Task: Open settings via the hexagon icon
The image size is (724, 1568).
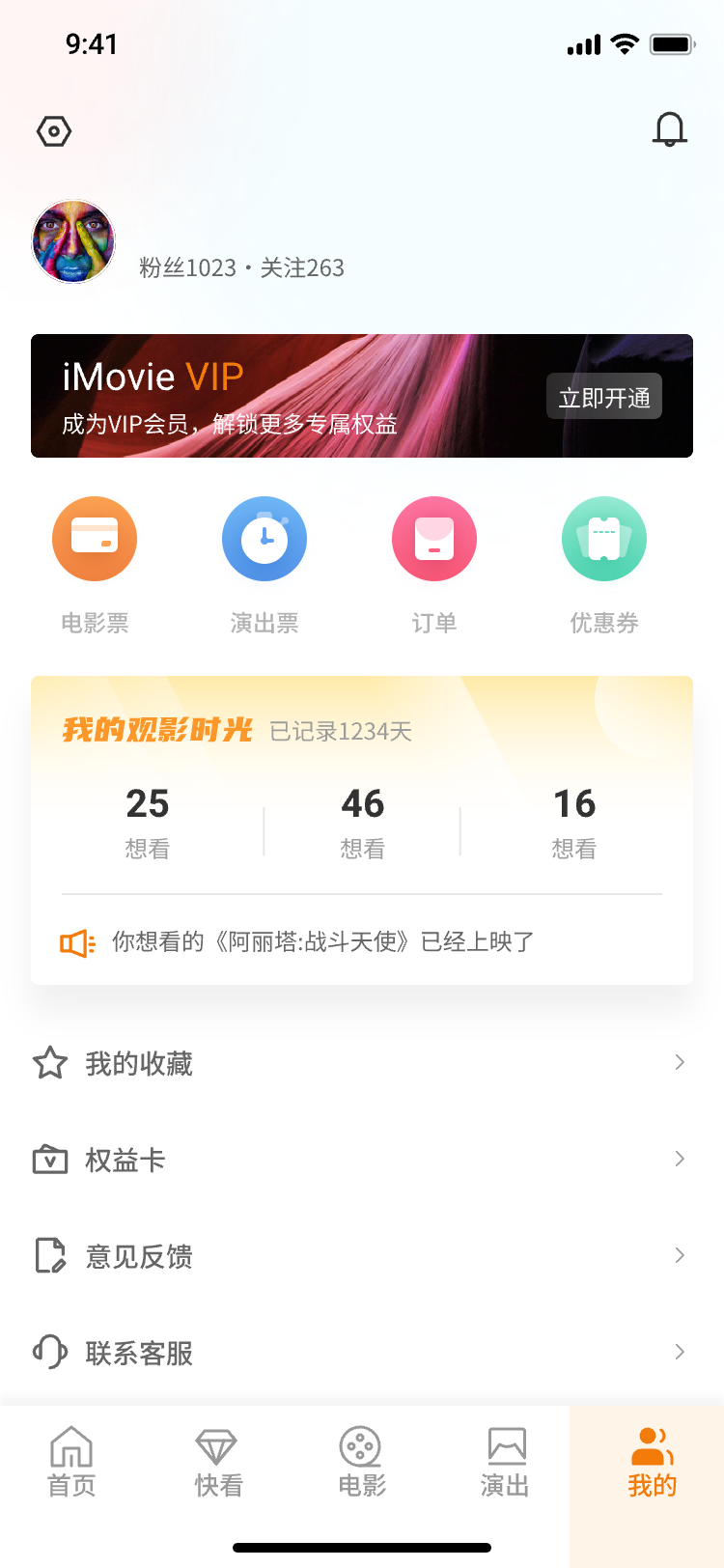Action: 54,131
